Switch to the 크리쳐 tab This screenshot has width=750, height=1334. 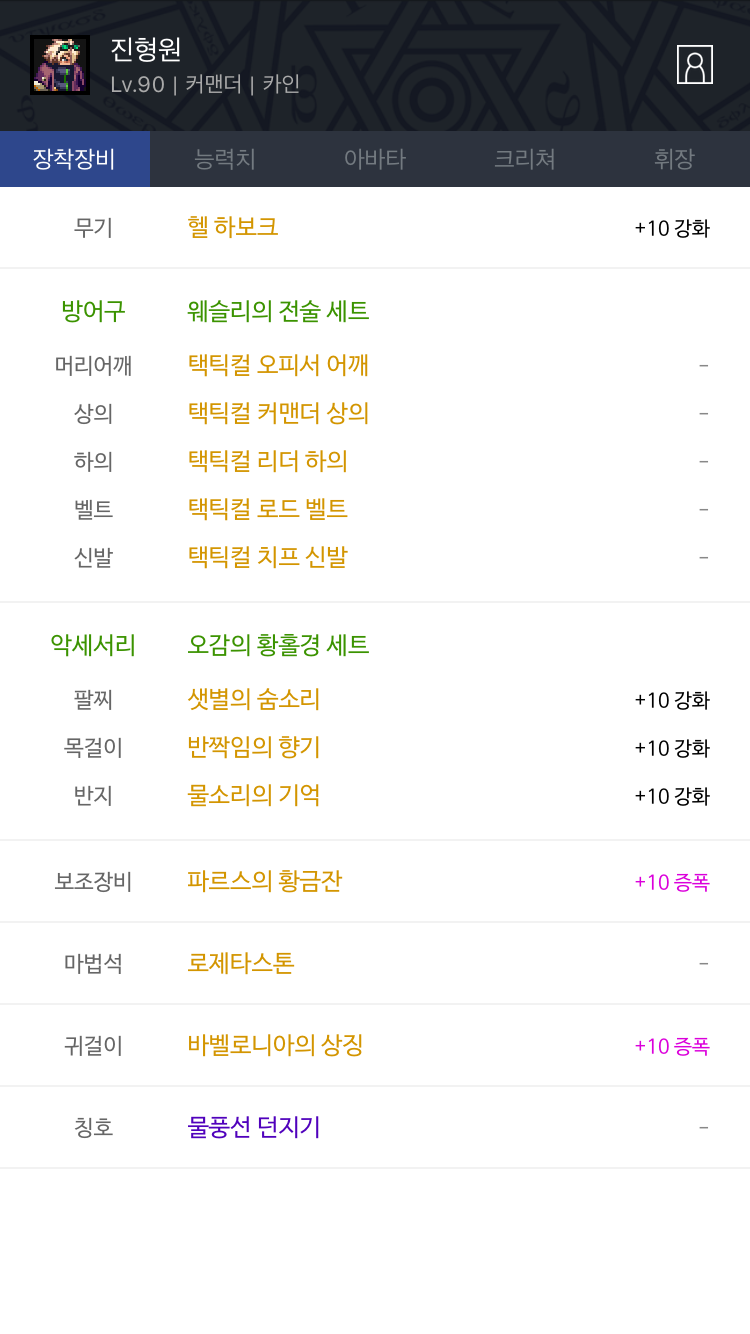click(x=525, y=159)
